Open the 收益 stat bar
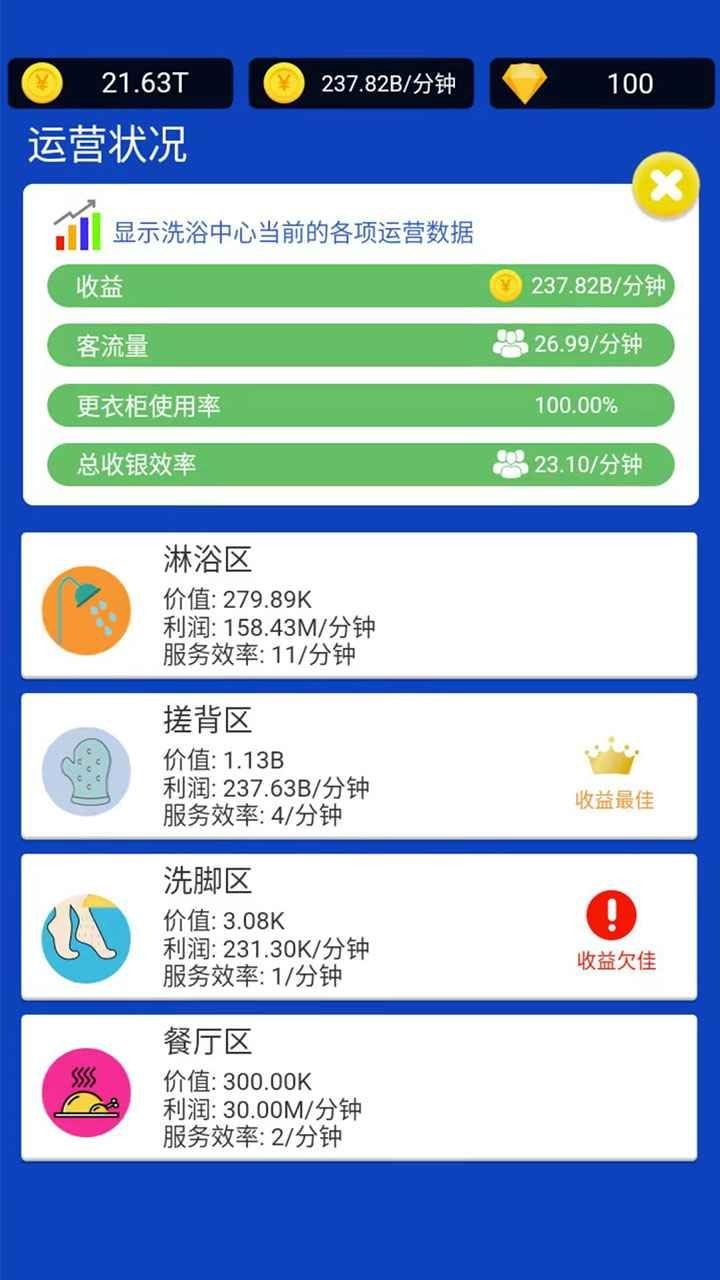 coord(360,285)
